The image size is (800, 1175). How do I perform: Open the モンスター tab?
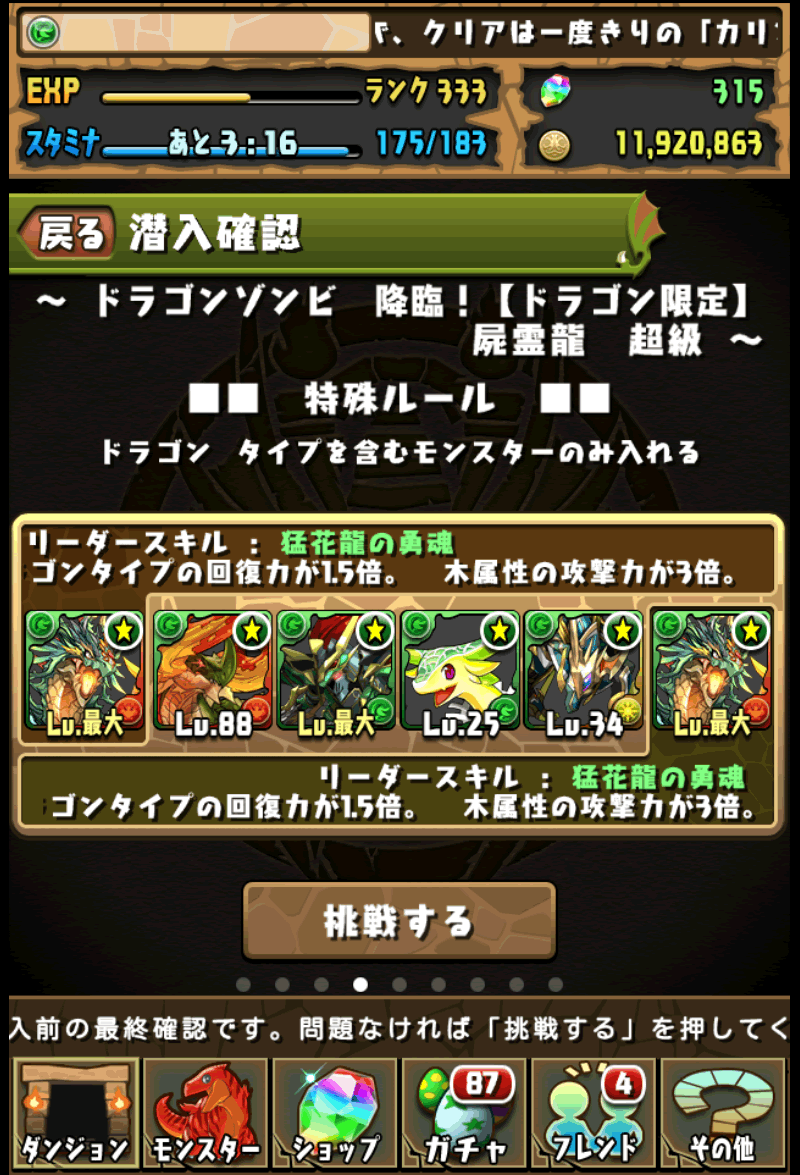[206, 1112]
